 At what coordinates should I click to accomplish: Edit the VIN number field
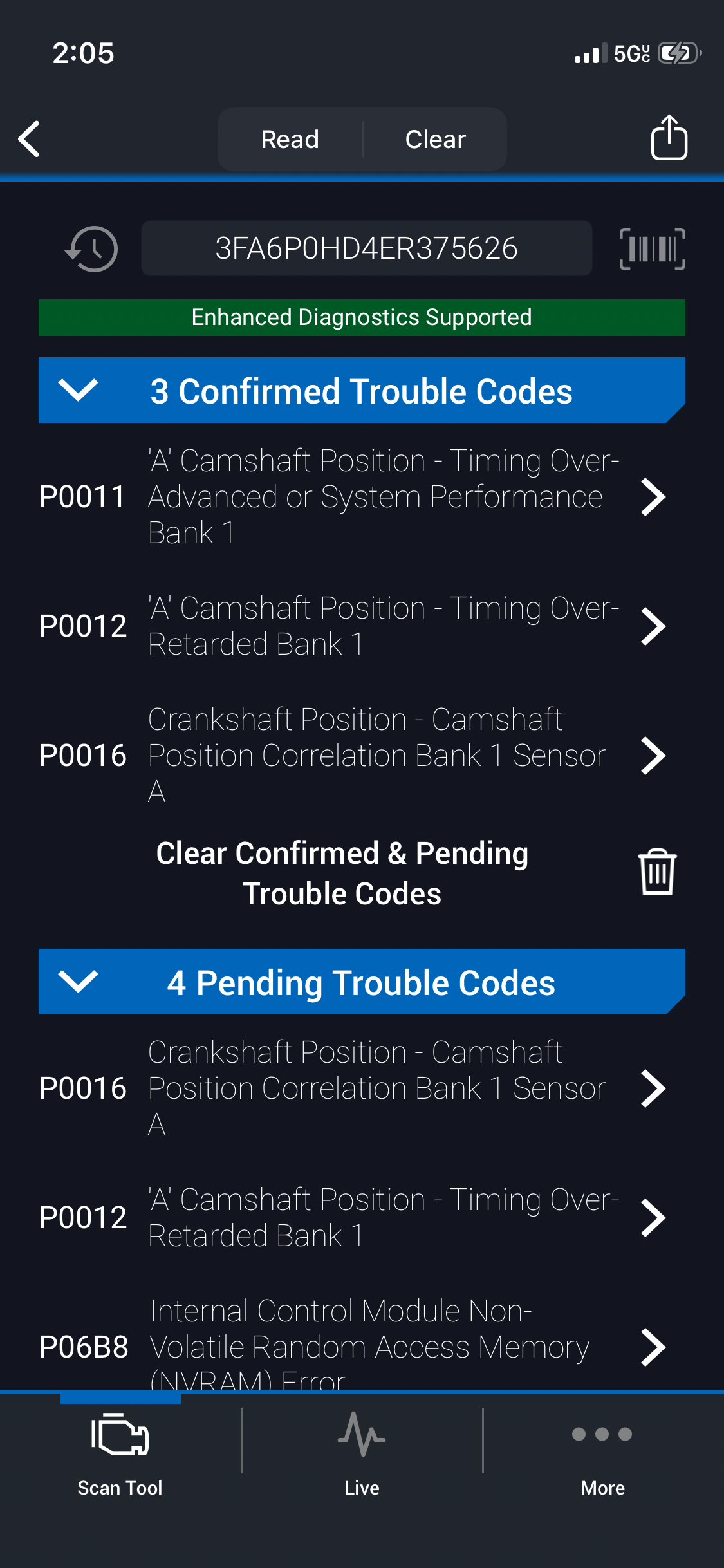[x=366, y=248]
